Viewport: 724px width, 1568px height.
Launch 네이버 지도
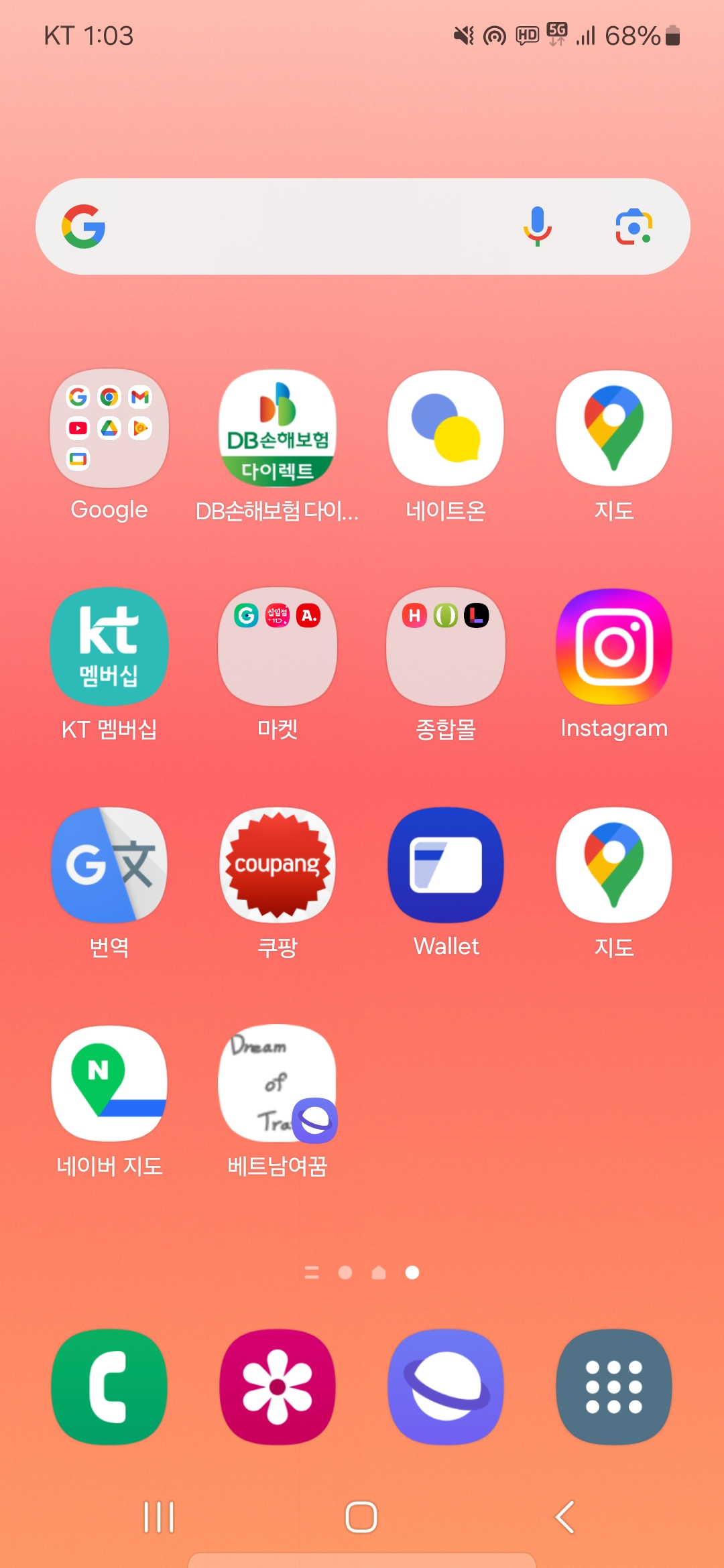(109, 1084)
